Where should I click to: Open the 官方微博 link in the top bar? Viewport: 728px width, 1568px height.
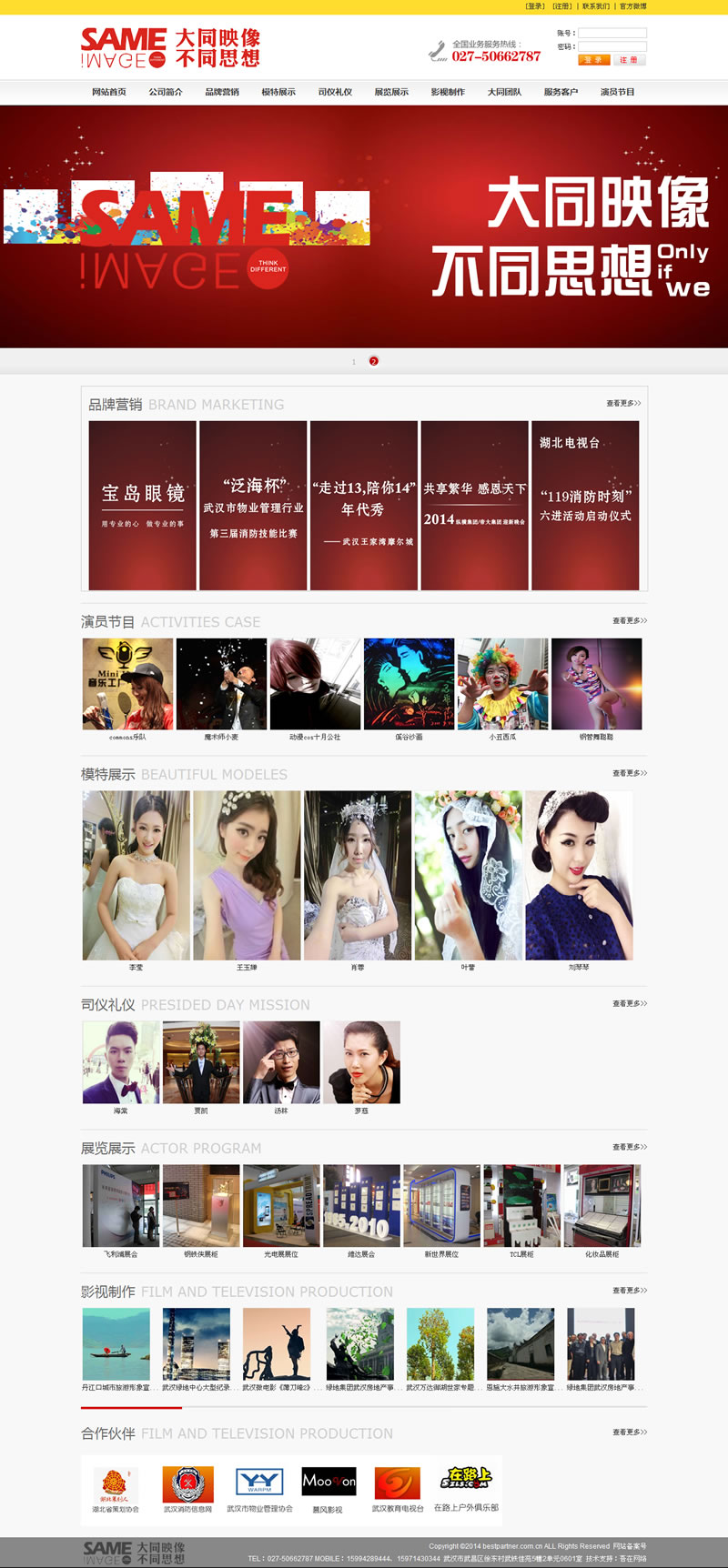tap(632, 6)
